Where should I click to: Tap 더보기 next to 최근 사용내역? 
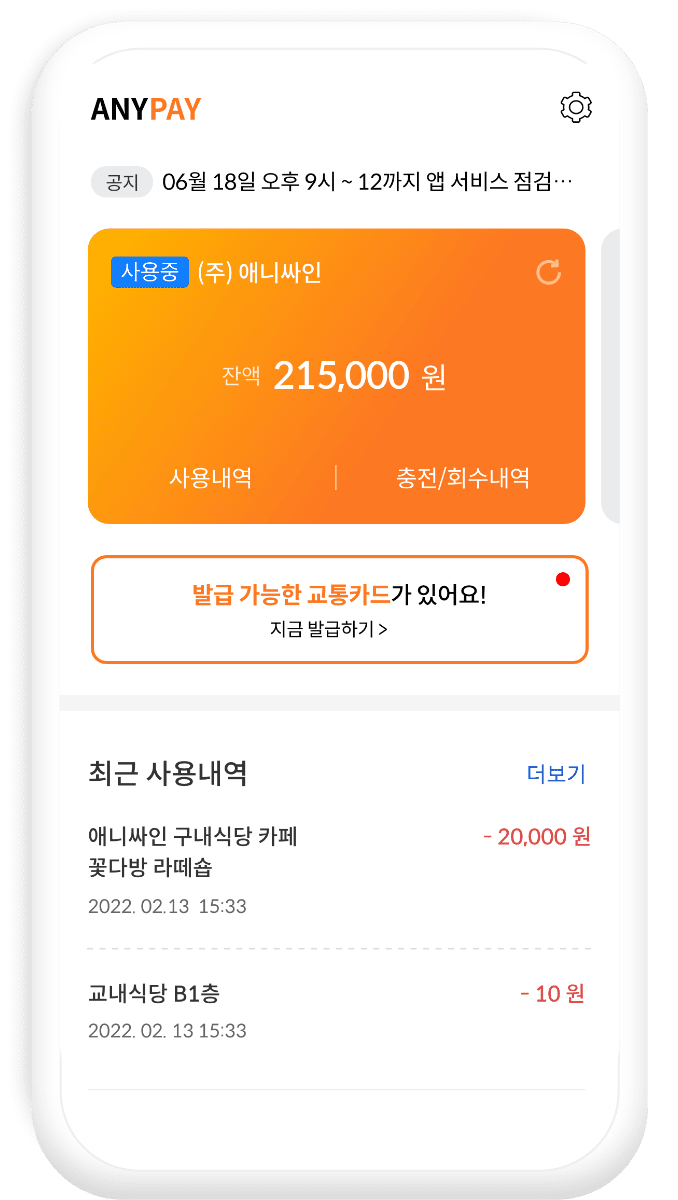[x=555, y=774]
